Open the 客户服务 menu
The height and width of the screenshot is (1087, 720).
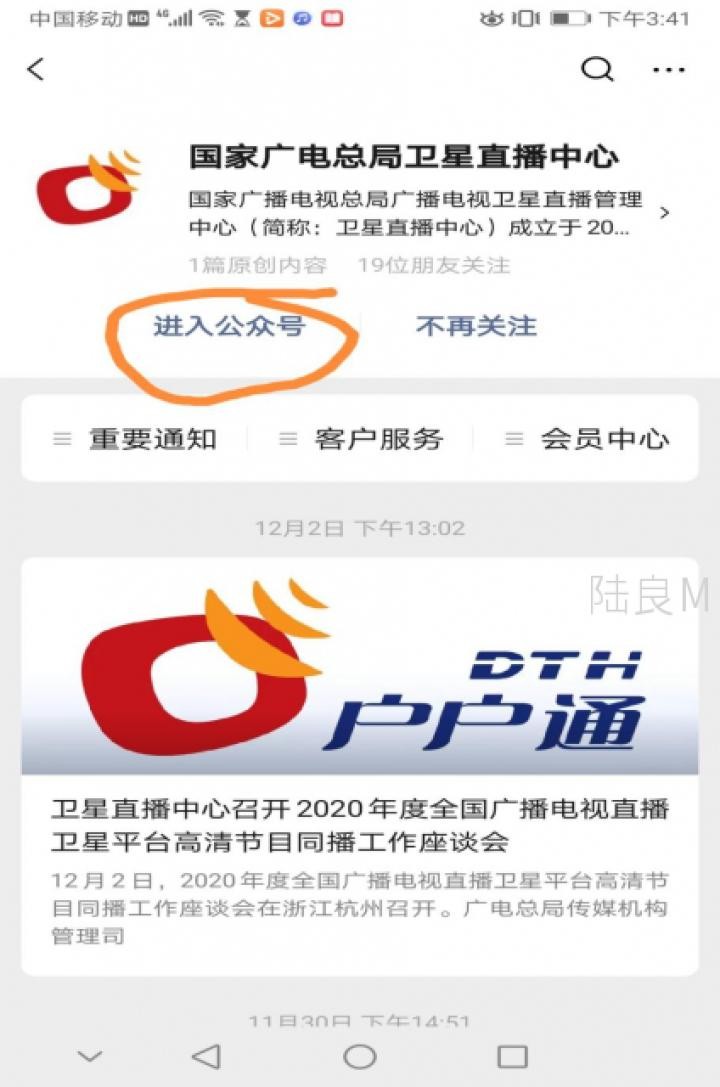point(361,438)
